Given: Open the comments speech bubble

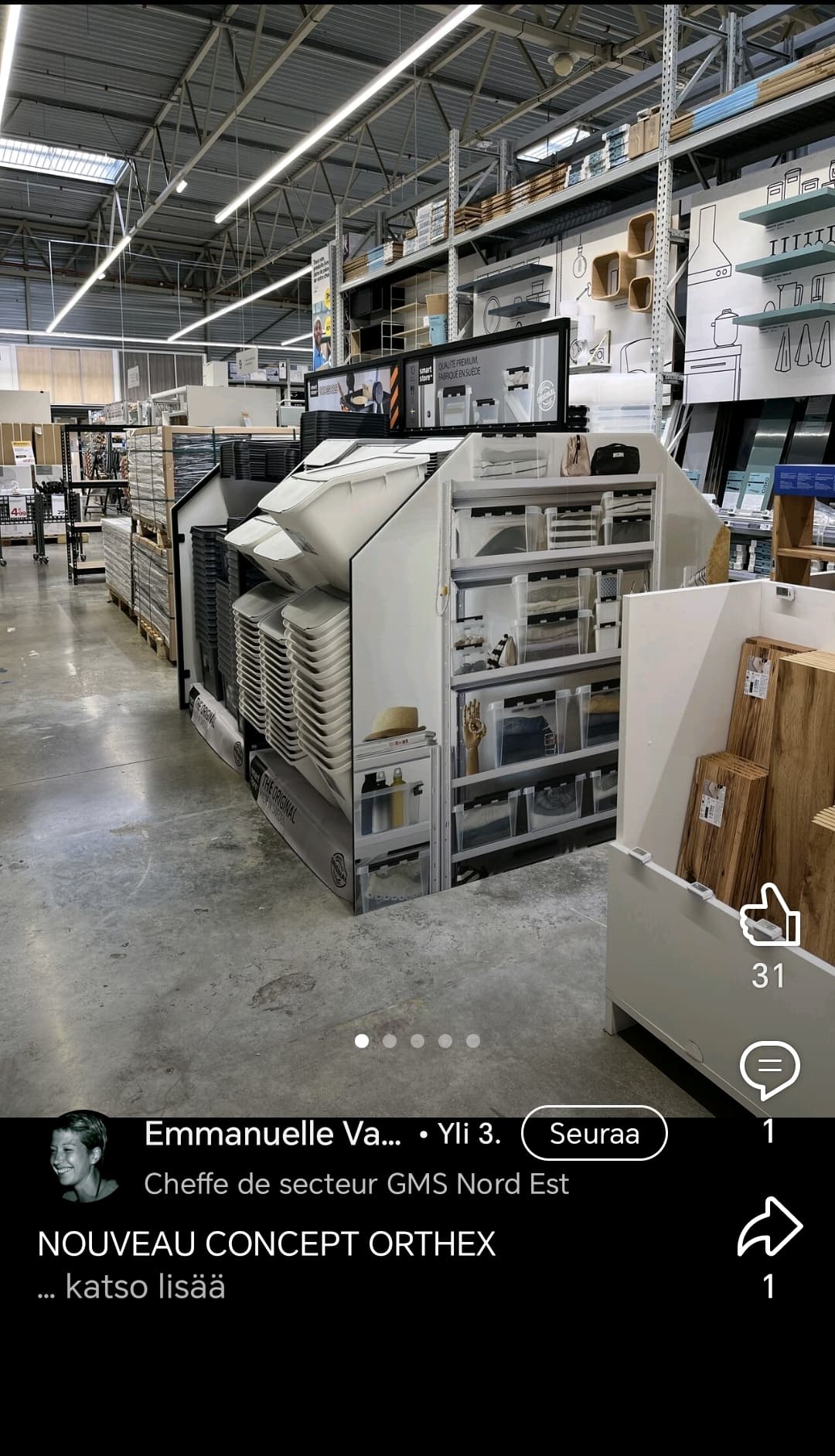Looking at the screenshot, I should [x=769, y=1070].
